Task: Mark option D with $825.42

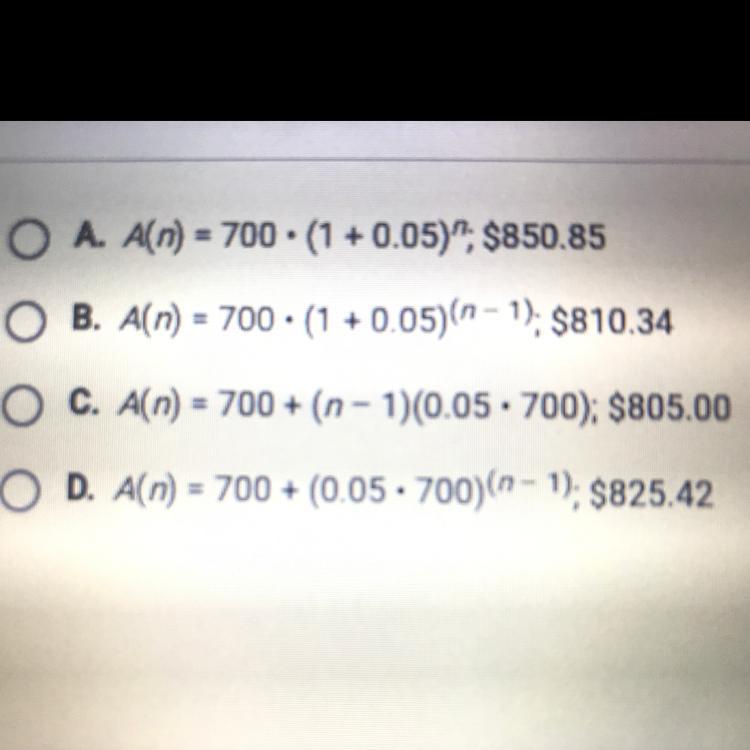Action: point(18,493)
